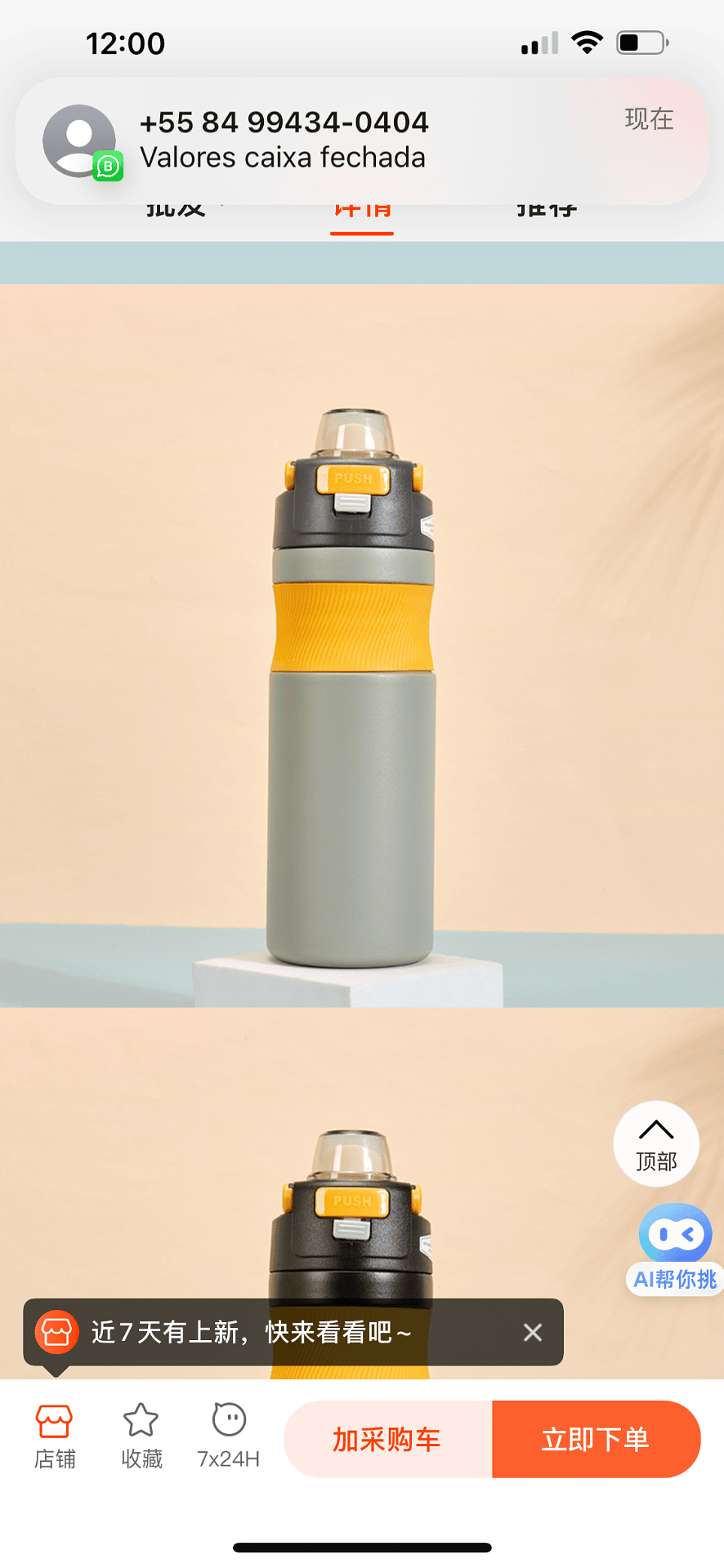The width and height of the screenshot is (724, 1568).
Task: Place order with 立即下单
Action: (596, 1439)
